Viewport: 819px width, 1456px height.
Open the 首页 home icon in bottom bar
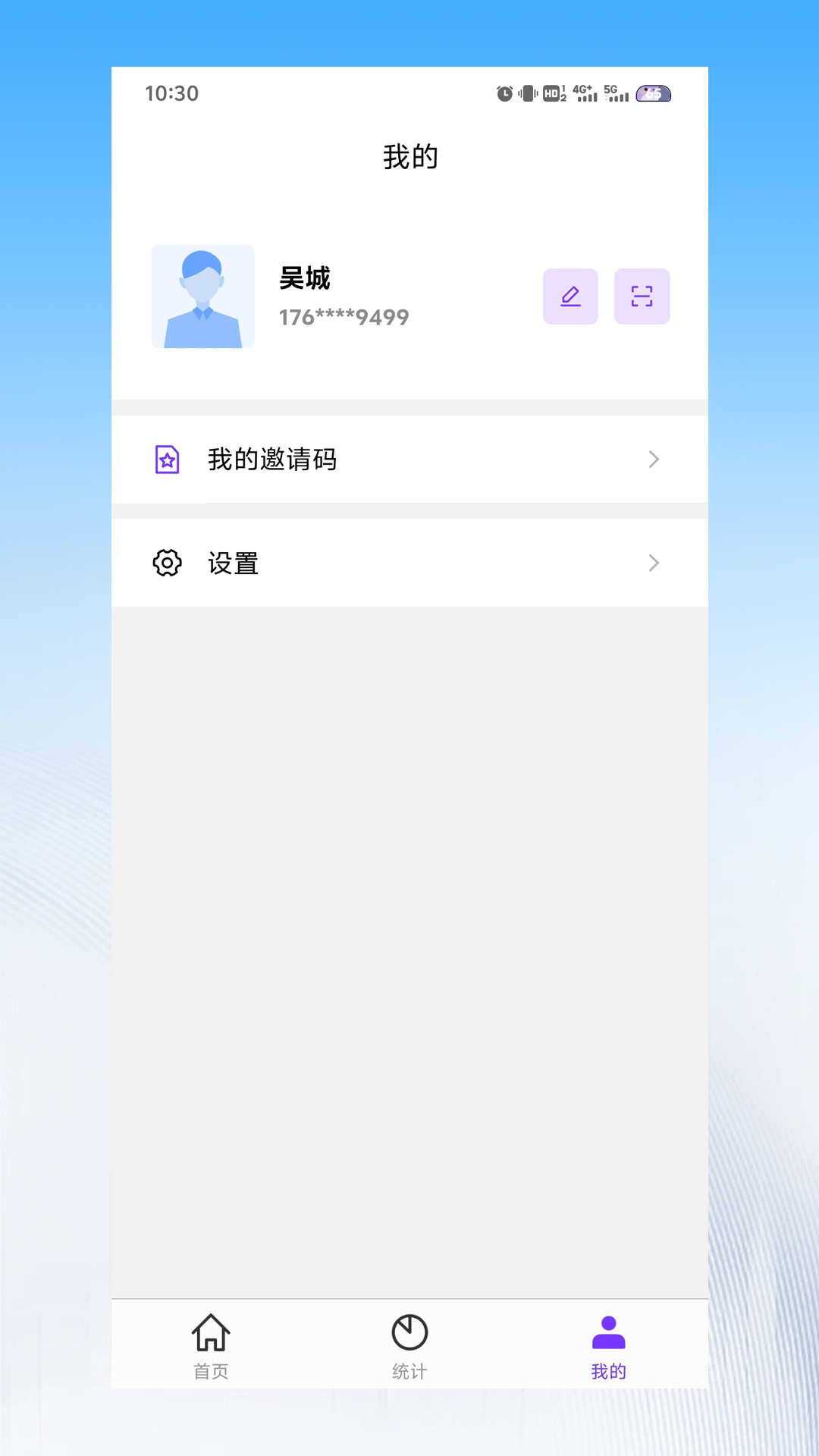click(212, 1332)
